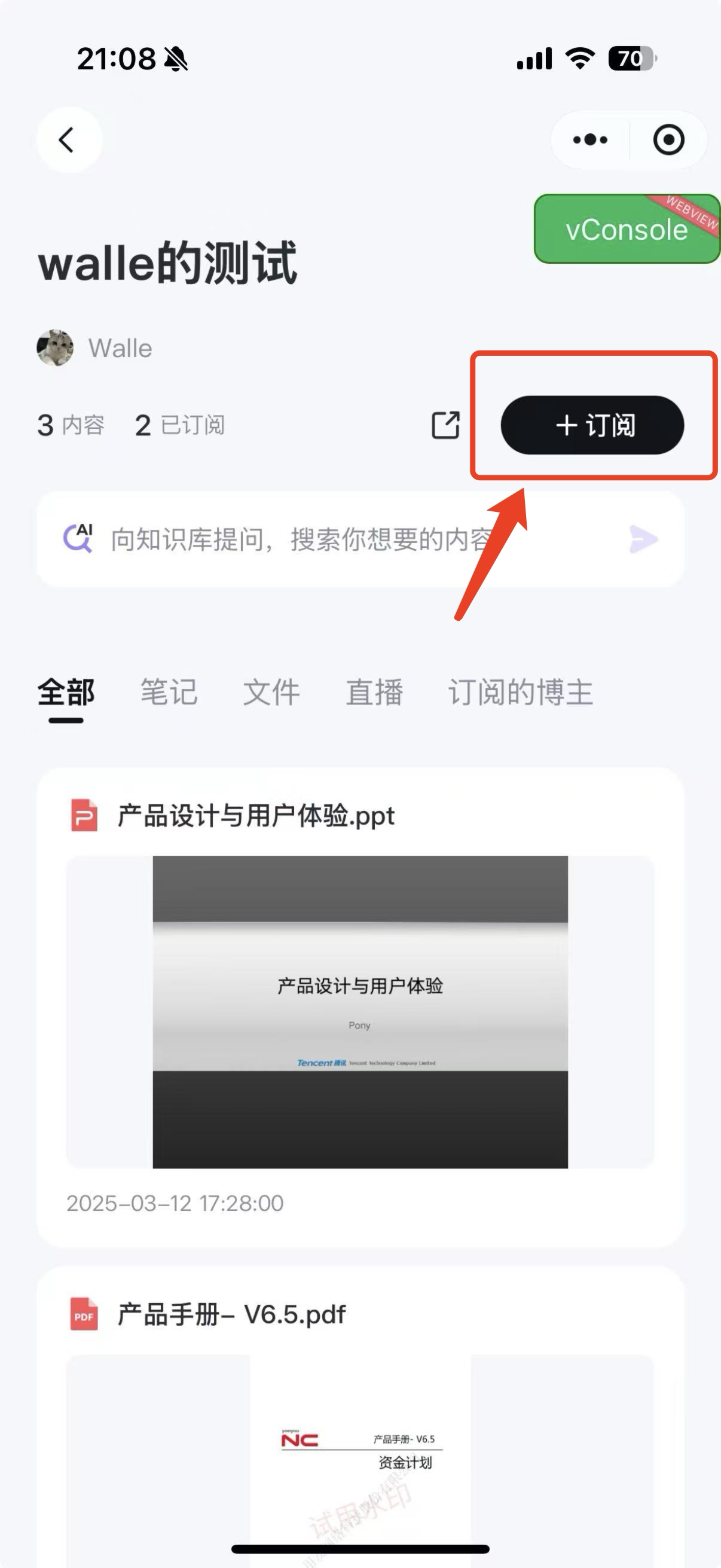Subscribe with the 订阅 button
The width and height of the screenshot is (721, 1568).
pos(592,425)
